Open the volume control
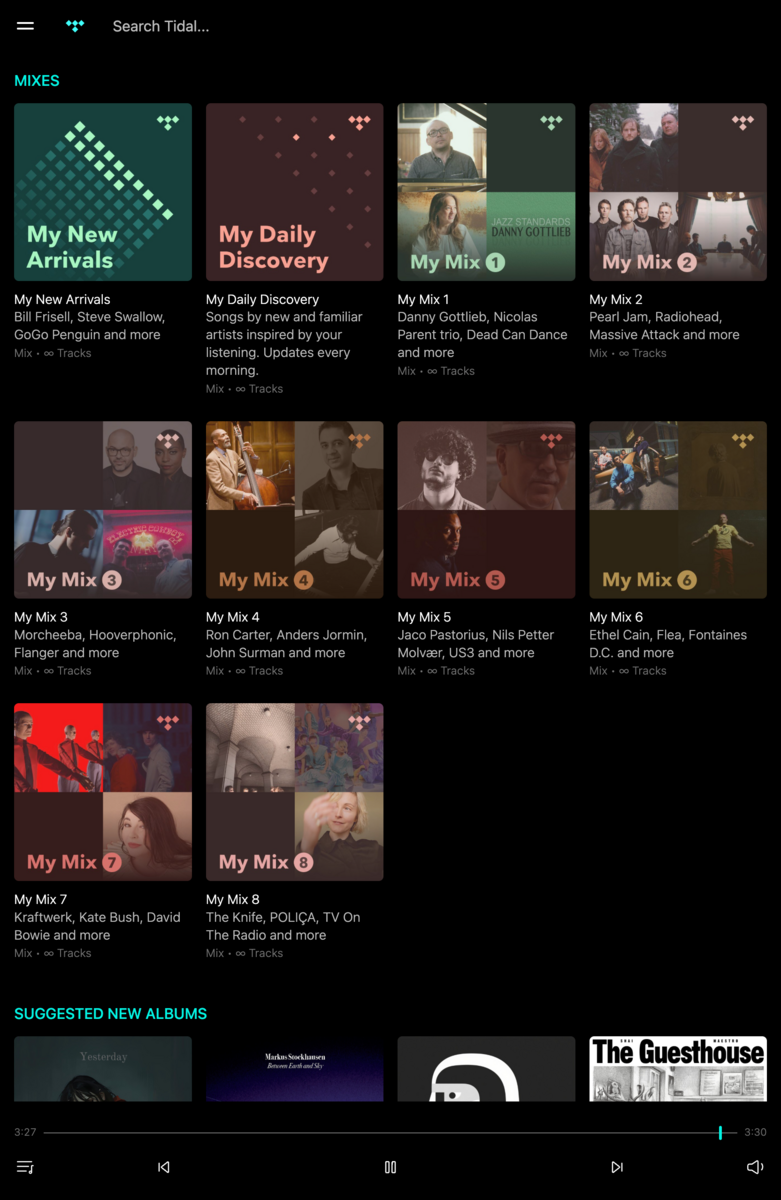 [755, 1167]
